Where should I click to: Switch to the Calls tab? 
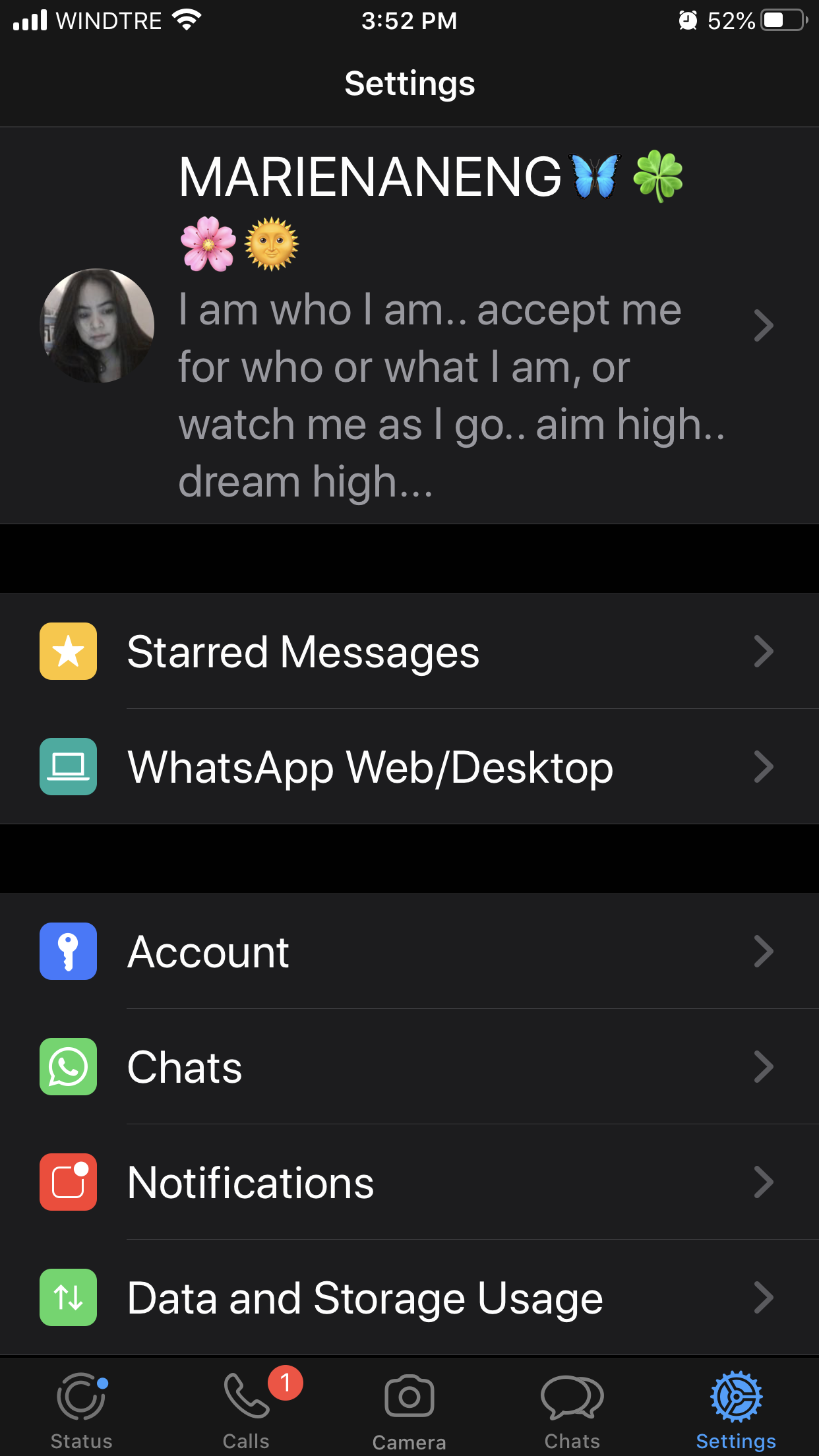point(246,1409)
